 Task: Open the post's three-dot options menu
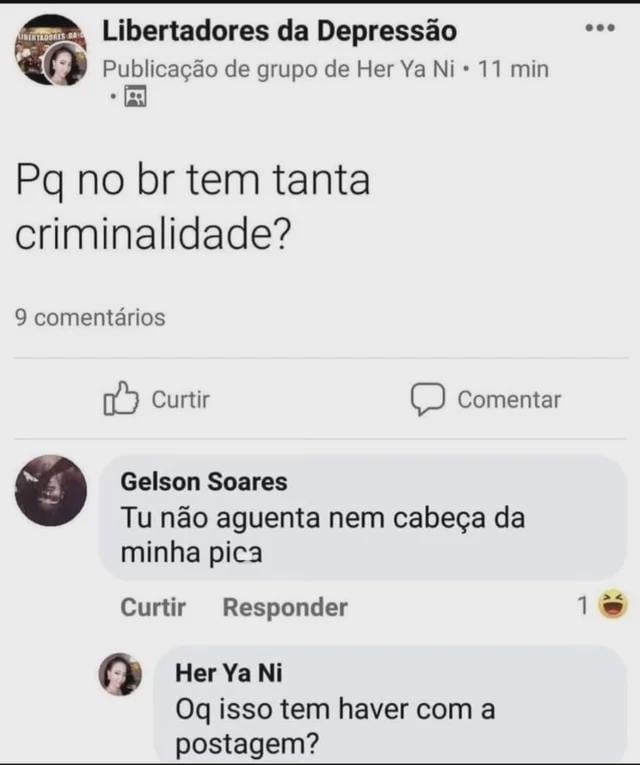pyautogui.click(x=600, y=28)
